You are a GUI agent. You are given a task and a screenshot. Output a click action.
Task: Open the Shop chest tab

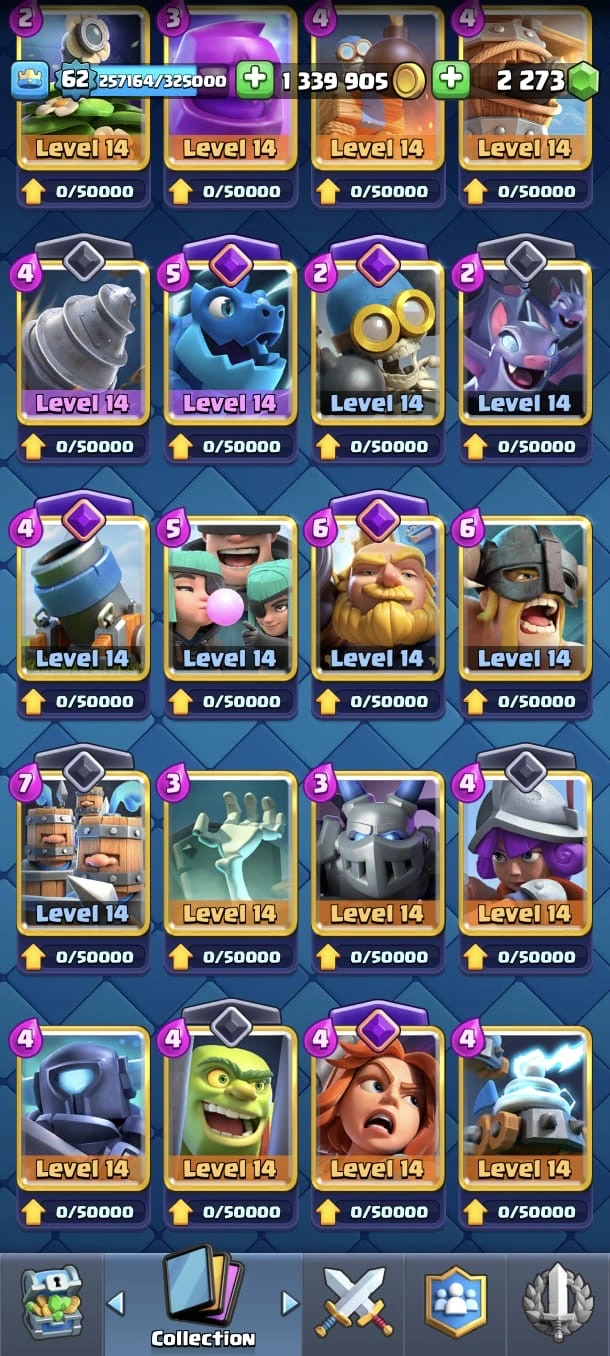(x=50, y=1302)
